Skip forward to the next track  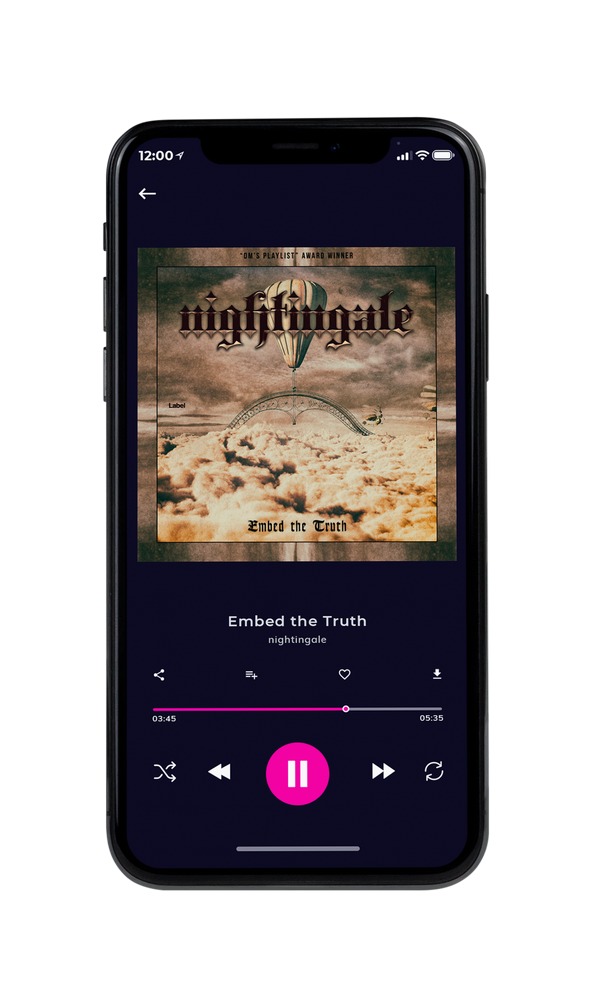383,771
